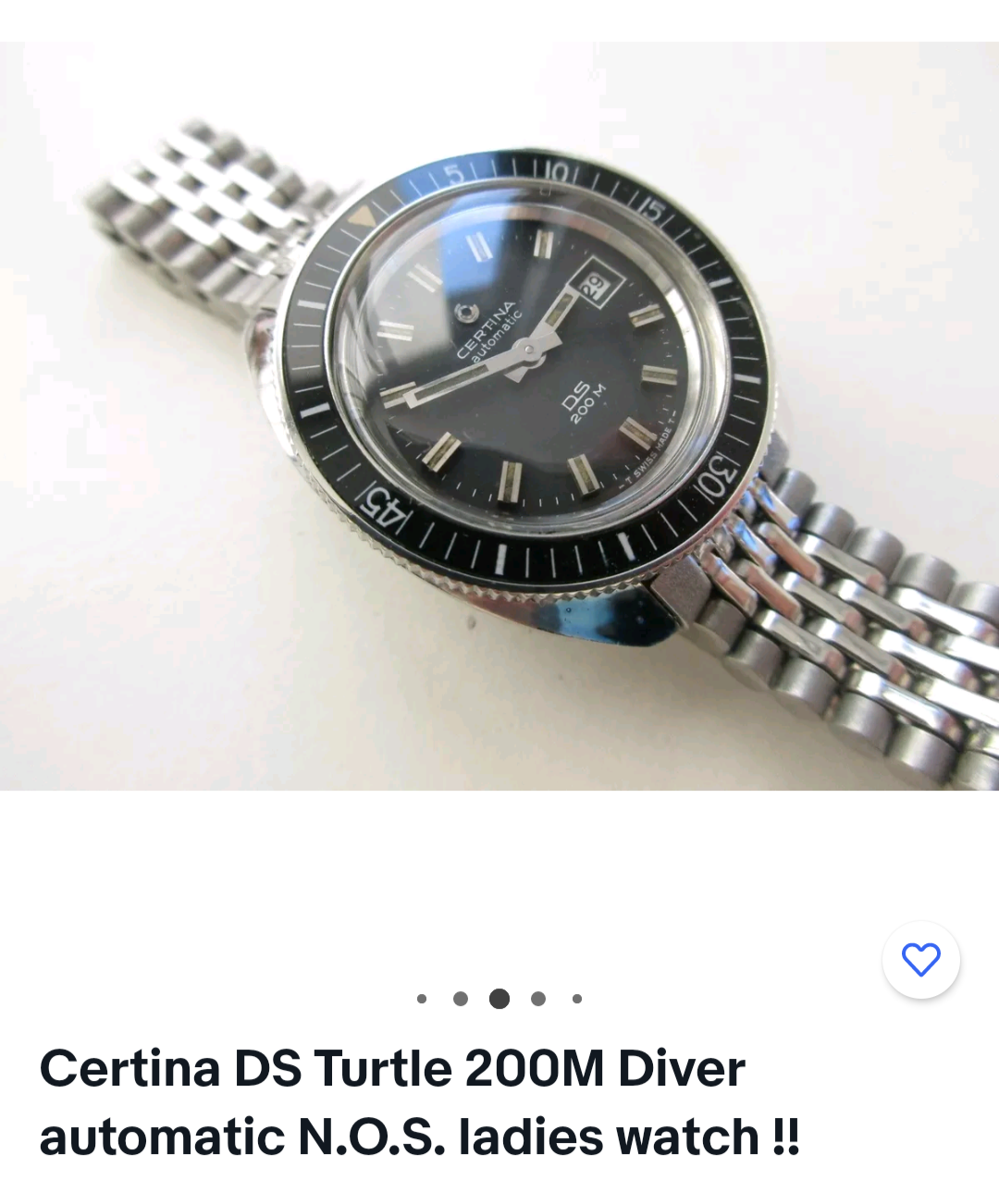Jump to the first photo indicator dot
Screen dimensions: 999x1204
point(422,999)
